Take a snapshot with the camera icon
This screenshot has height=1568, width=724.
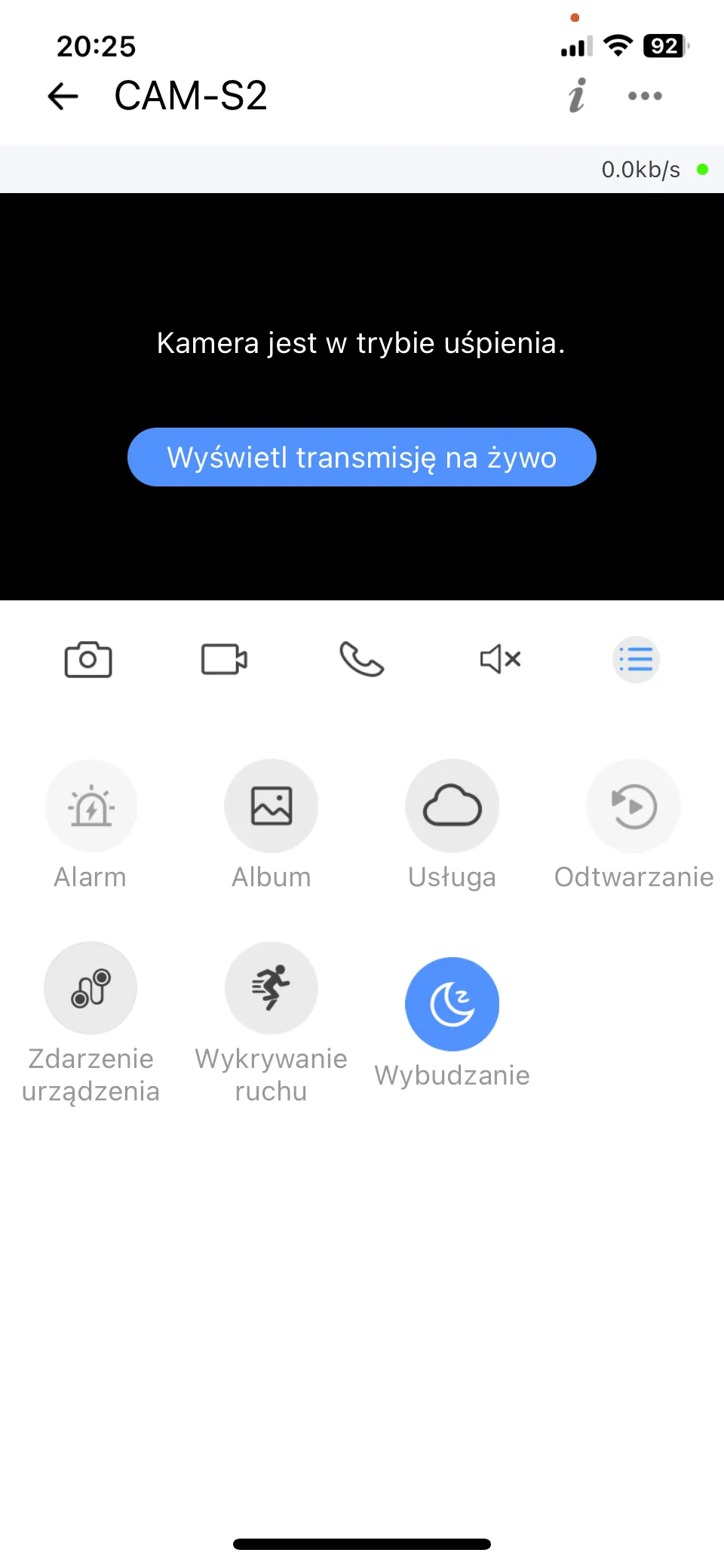[x=88, y=660]
